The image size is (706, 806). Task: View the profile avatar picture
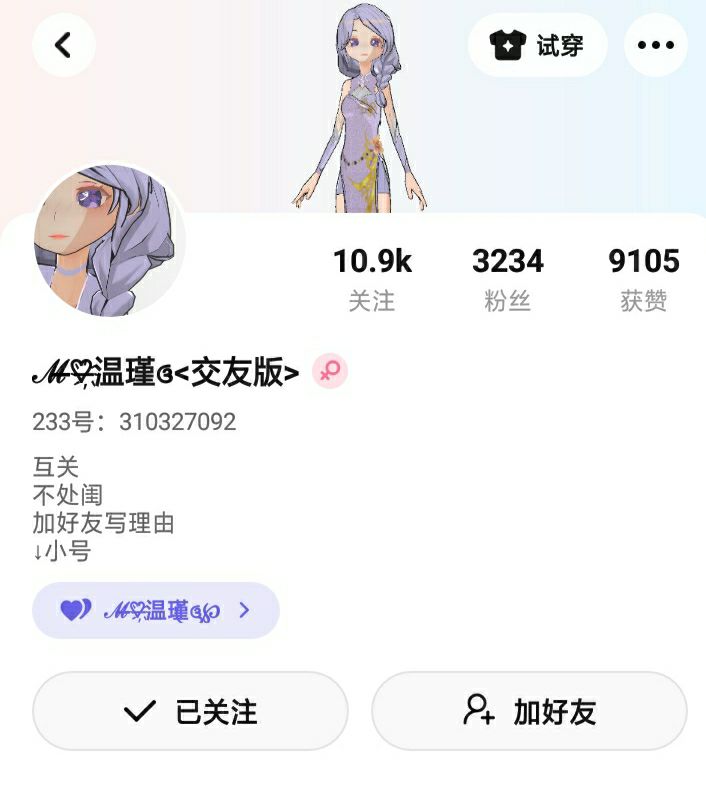[x=110, y=240]
